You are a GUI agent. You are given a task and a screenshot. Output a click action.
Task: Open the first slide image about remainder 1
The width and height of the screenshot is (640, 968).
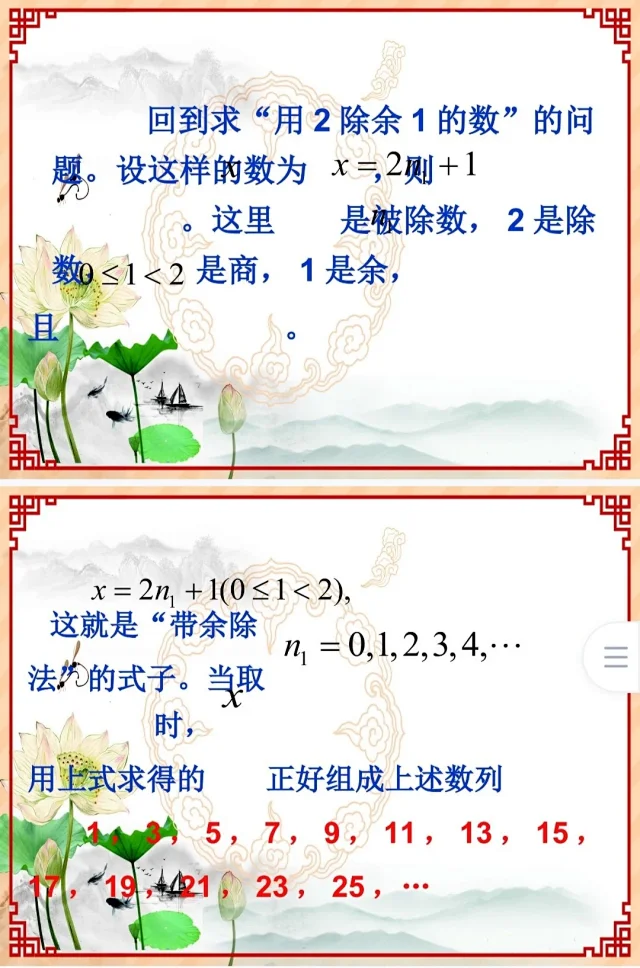coord(320,240)
